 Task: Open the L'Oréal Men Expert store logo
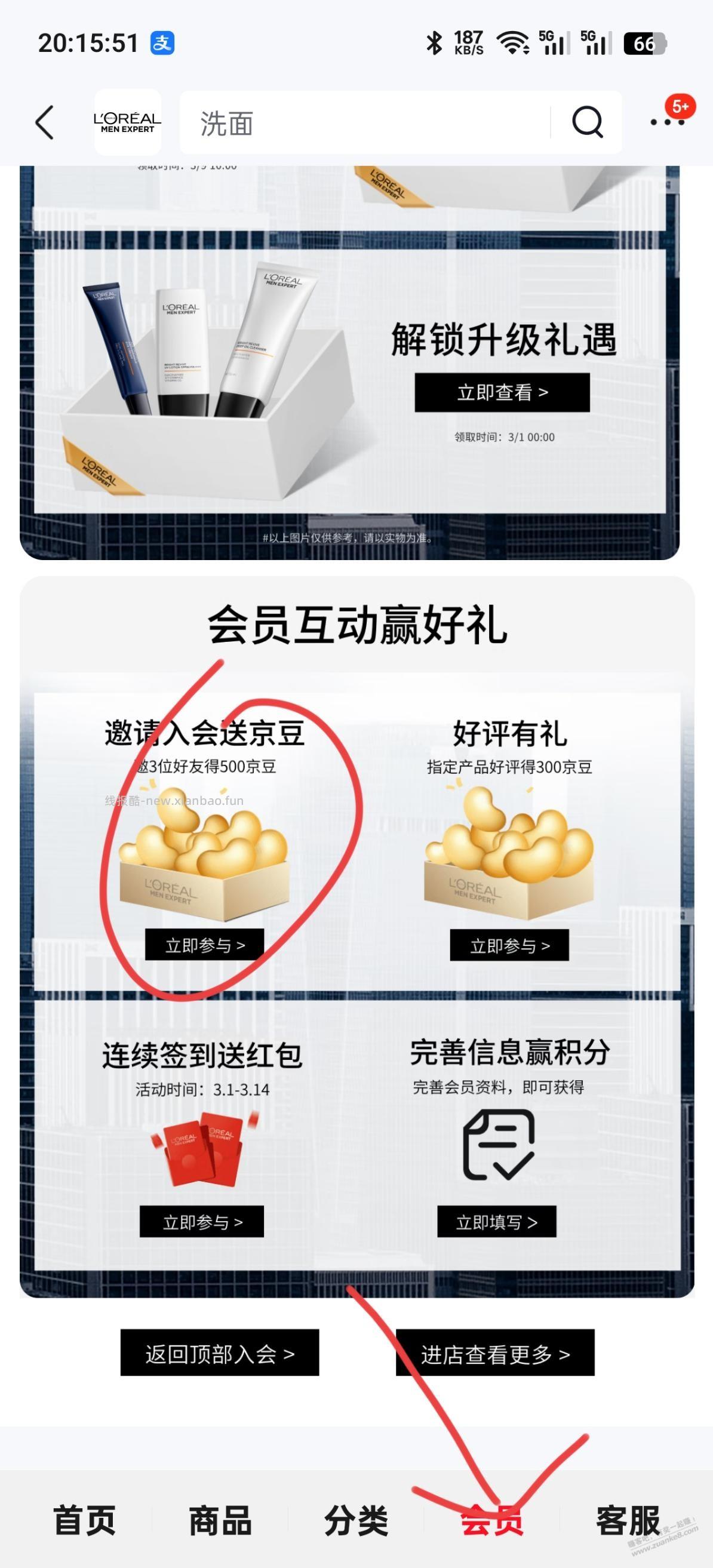127,122
